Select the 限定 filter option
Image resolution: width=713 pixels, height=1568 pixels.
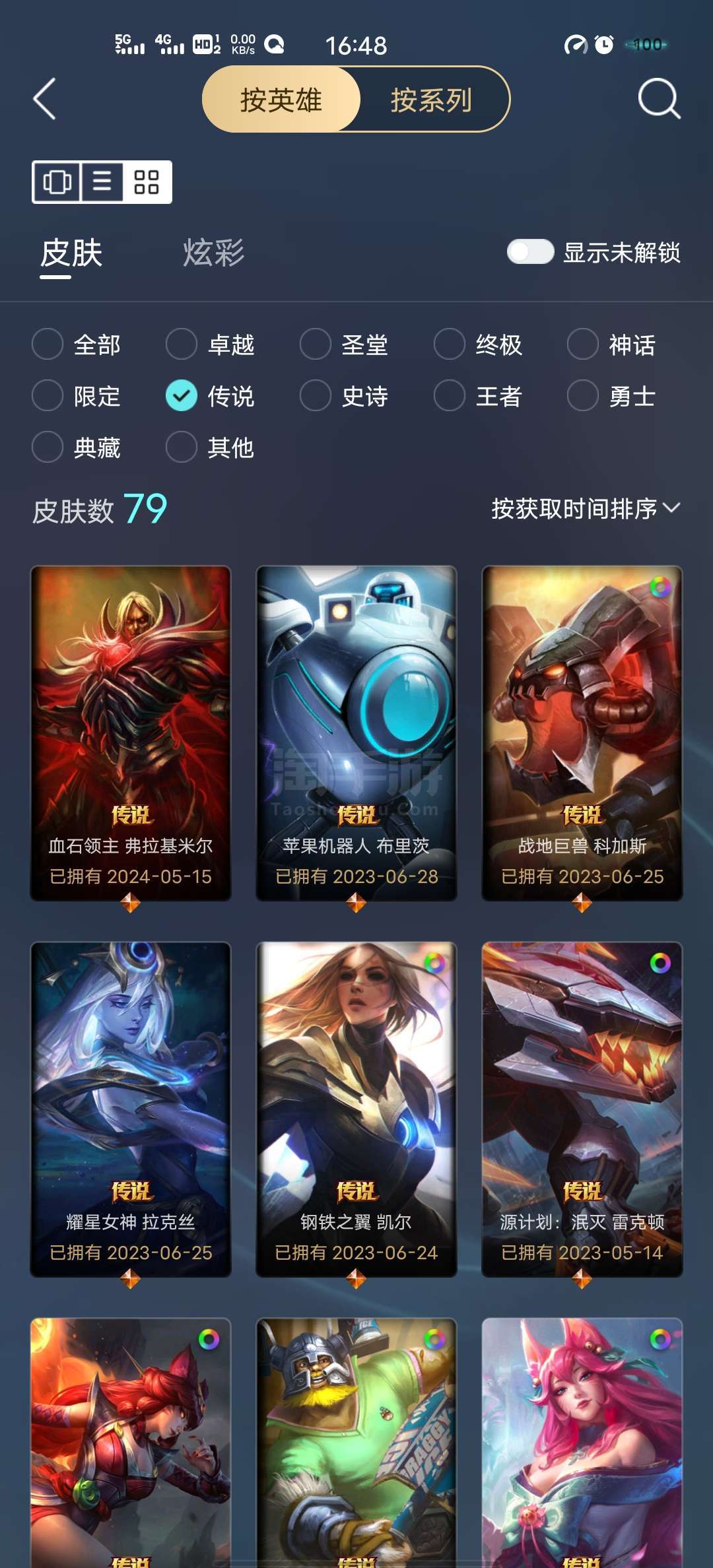point(77,396)
